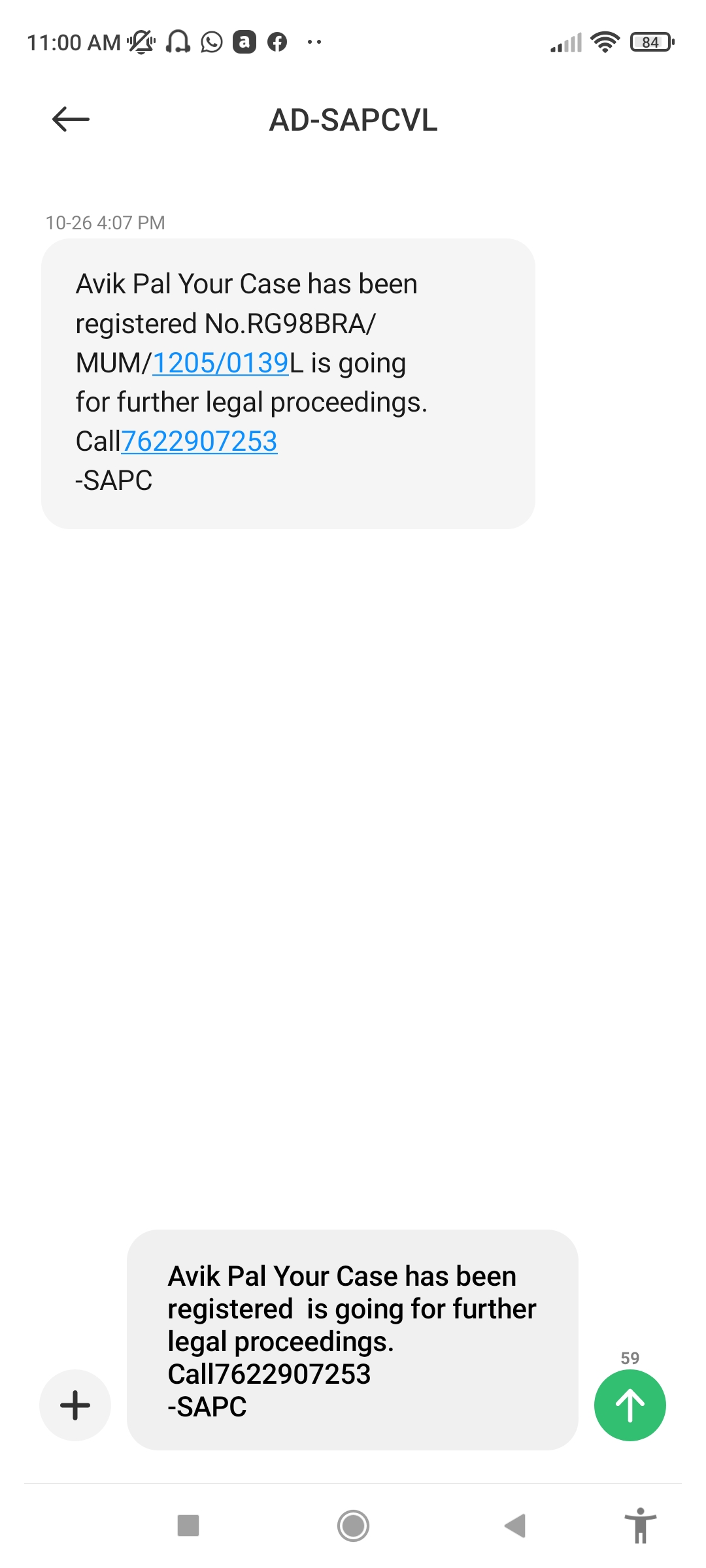Send the drafted message

[630, 1405]
